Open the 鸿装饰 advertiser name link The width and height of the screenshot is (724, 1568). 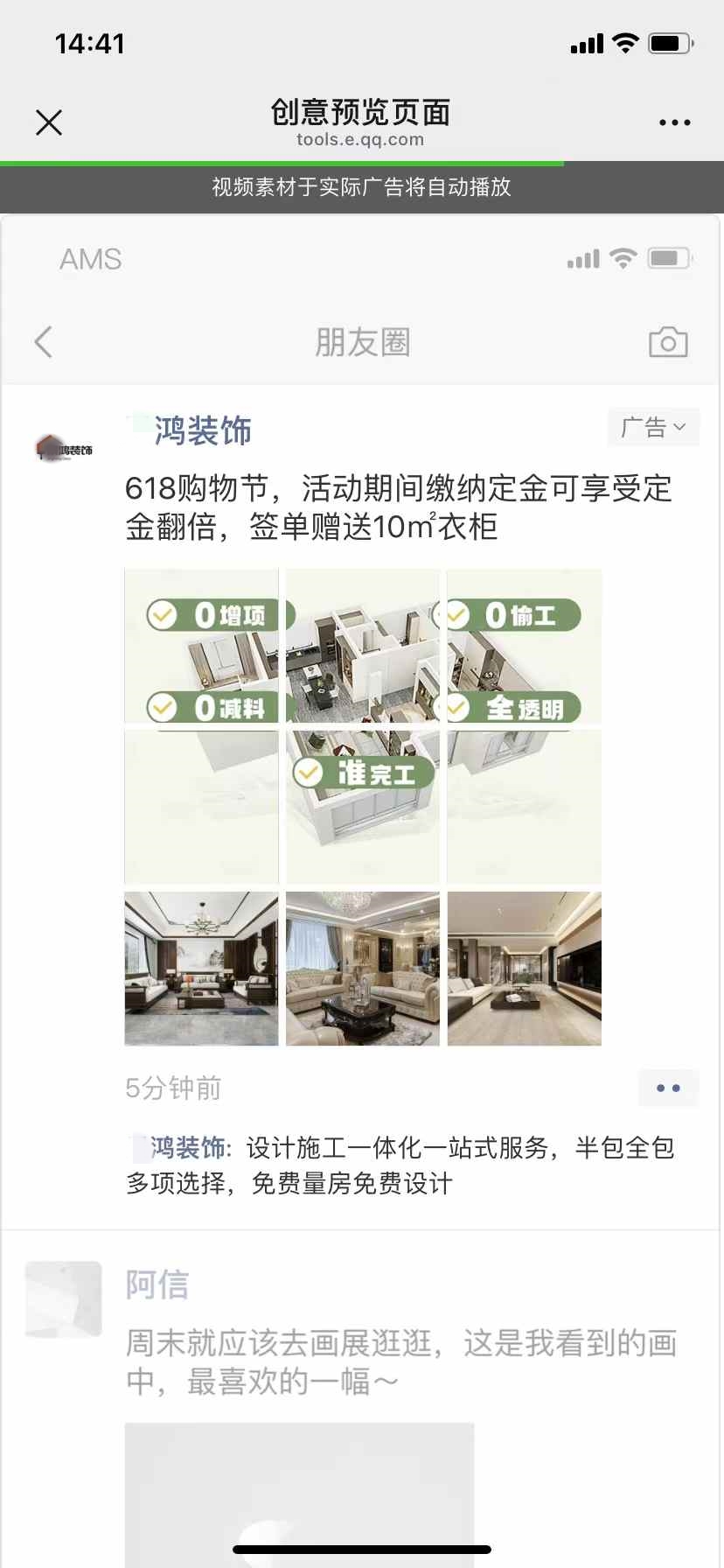(202, 430)
